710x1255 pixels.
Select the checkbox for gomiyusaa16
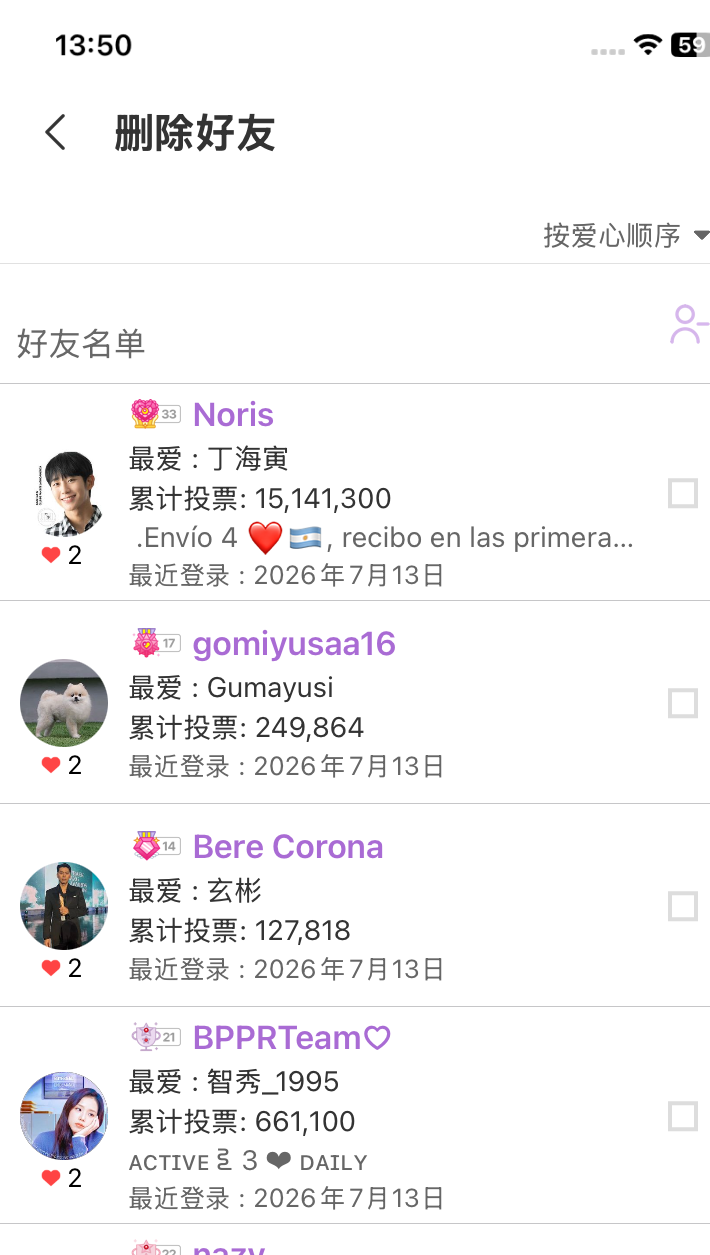(683, 703)
